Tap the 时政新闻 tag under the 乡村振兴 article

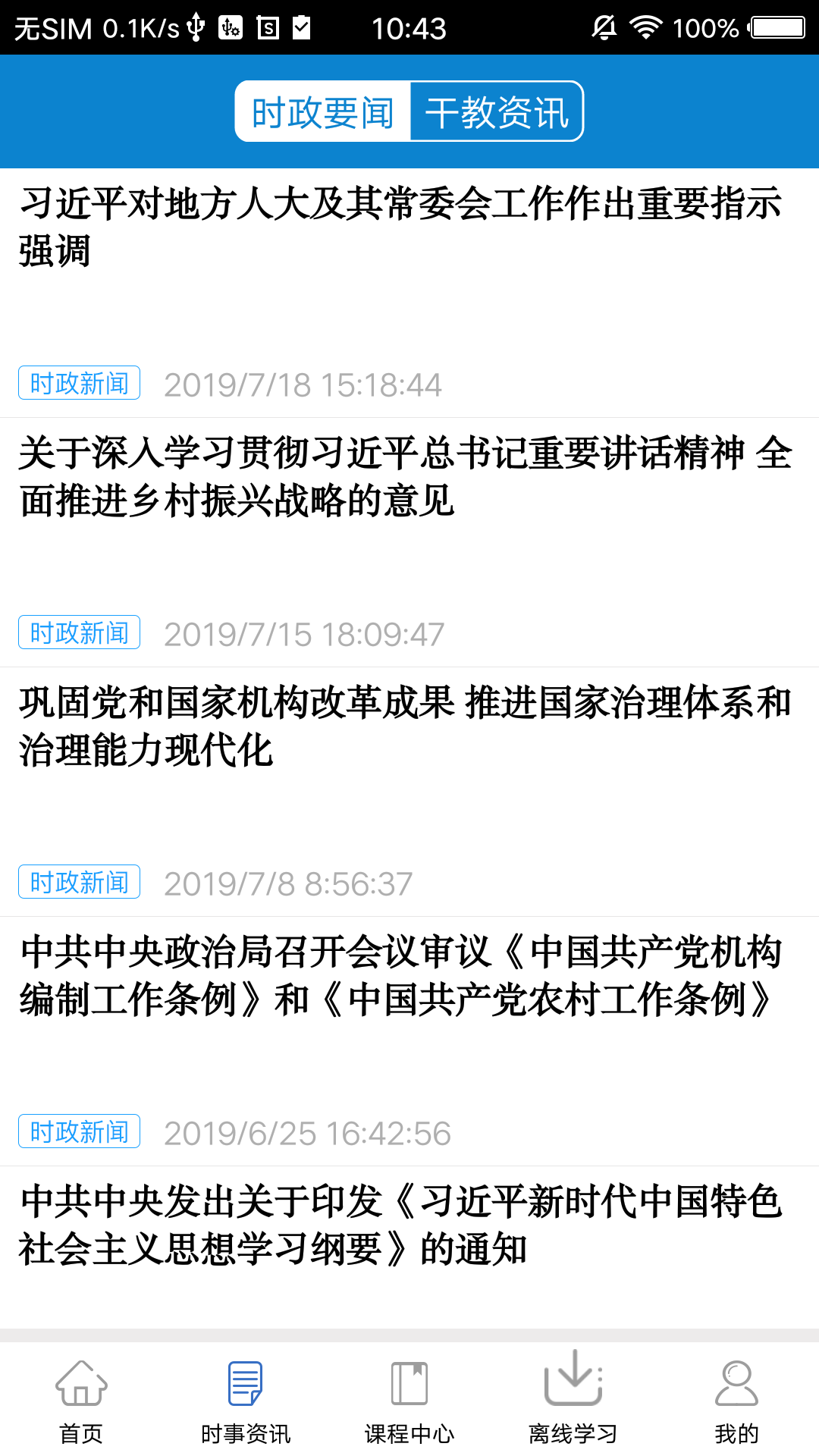pyautogui.click(x=78, y=632)
